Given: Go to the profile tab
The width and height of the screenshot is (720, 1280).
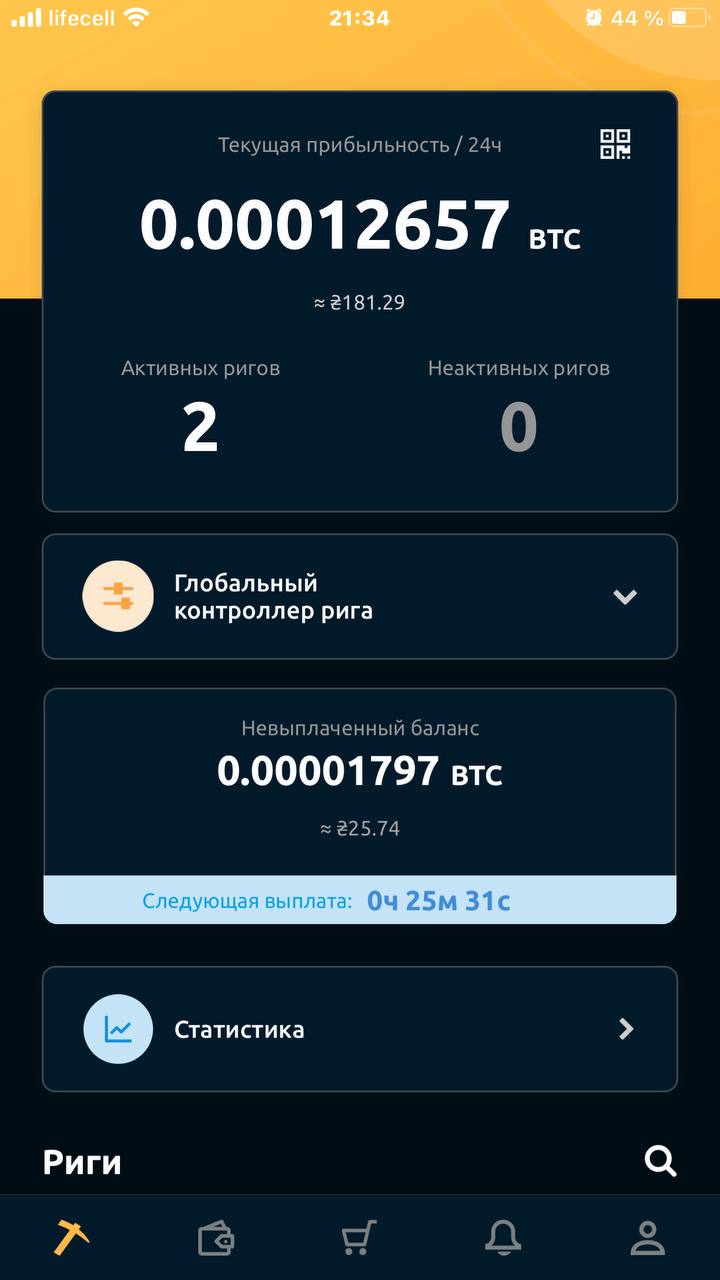Looking at the screenshot, I should [x=648, y=1238].
